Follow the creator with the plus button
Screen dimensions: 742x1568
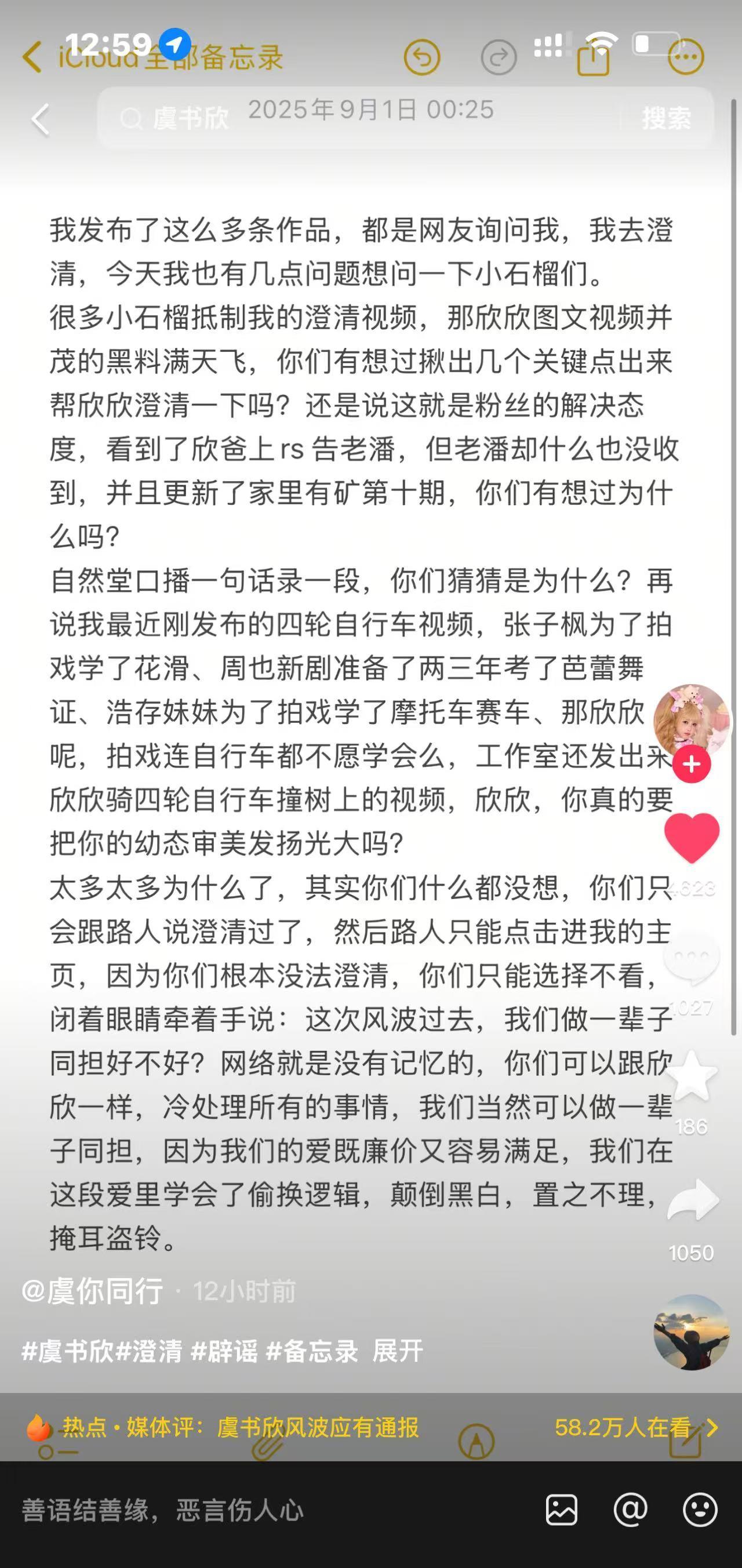tap(691, 765)
